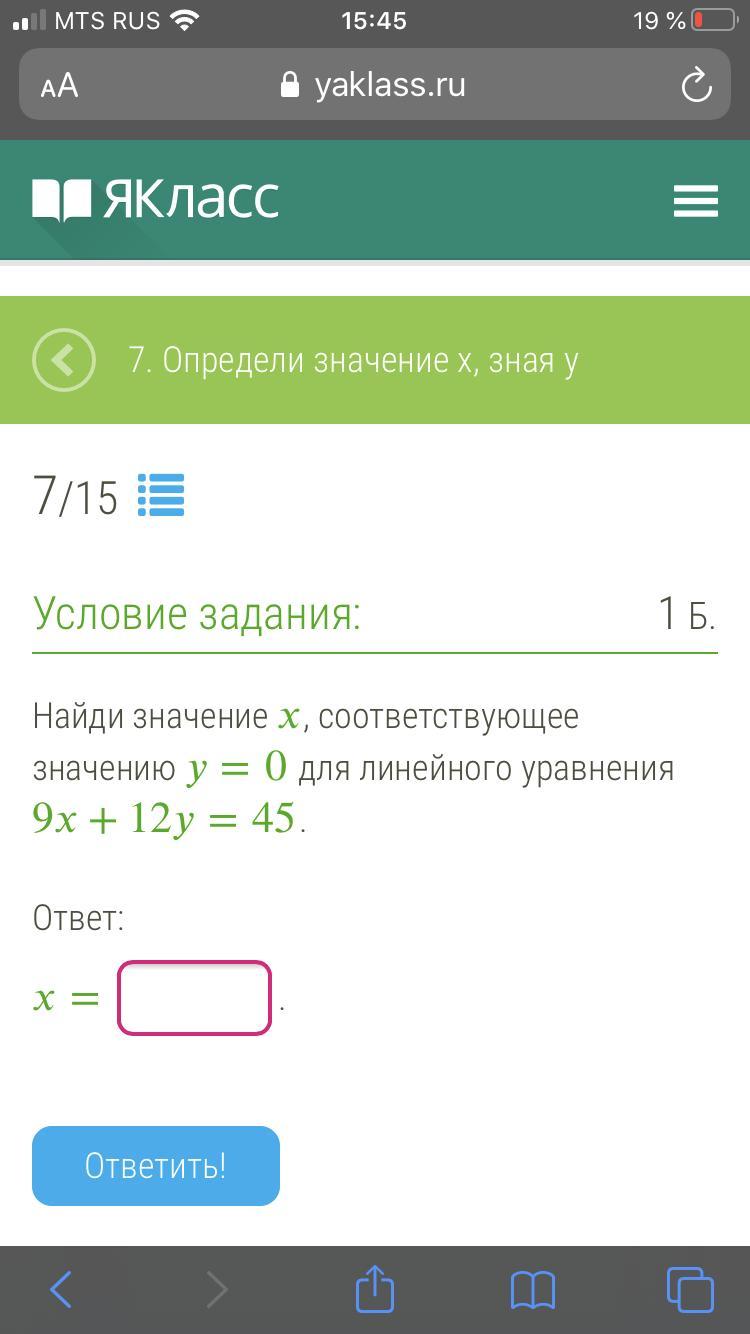Show open Safari tabs
Image resolution: width=750 pixels, height=1334 pixels.
coord(690,1289)
